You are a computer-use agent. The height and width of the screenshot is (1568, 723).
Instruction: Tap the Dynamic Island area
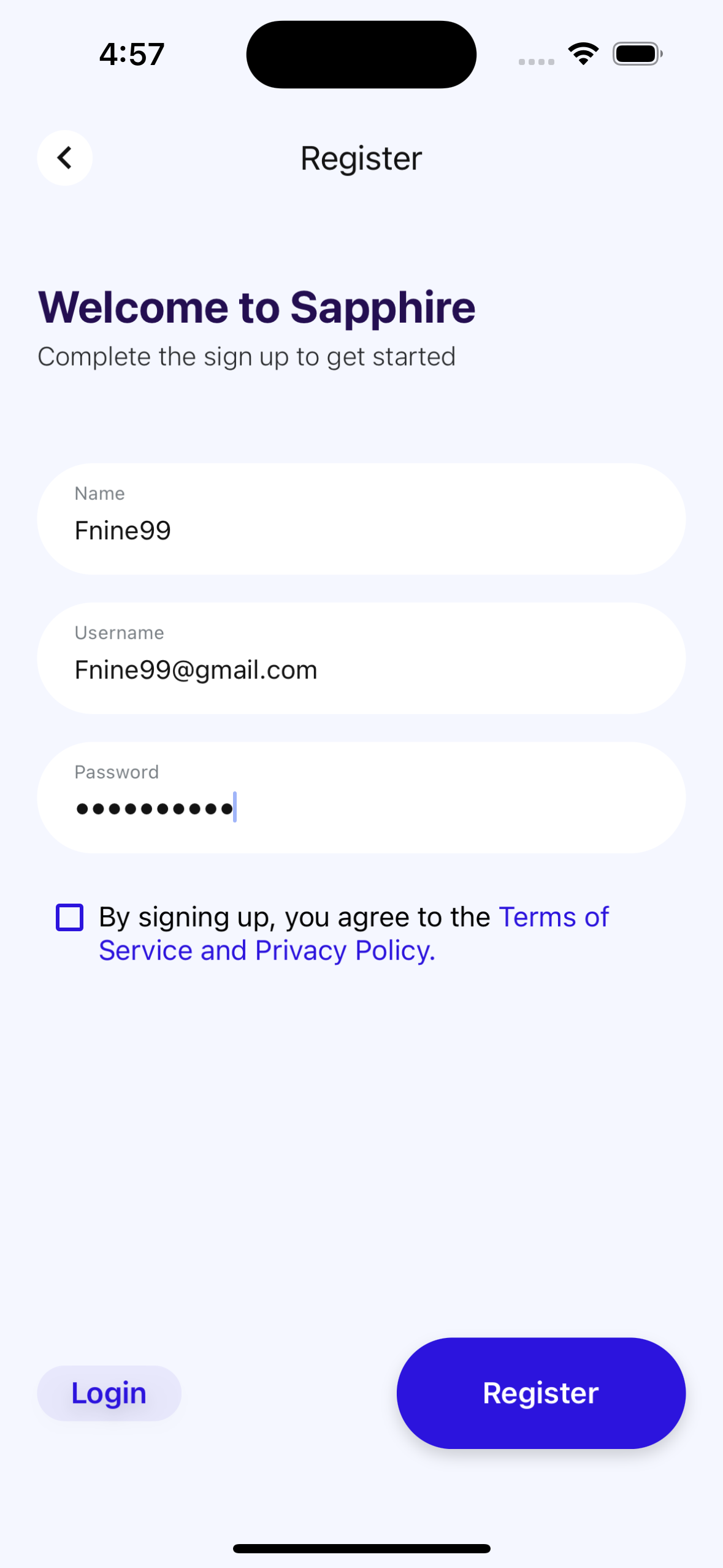(x=361, y=54)
